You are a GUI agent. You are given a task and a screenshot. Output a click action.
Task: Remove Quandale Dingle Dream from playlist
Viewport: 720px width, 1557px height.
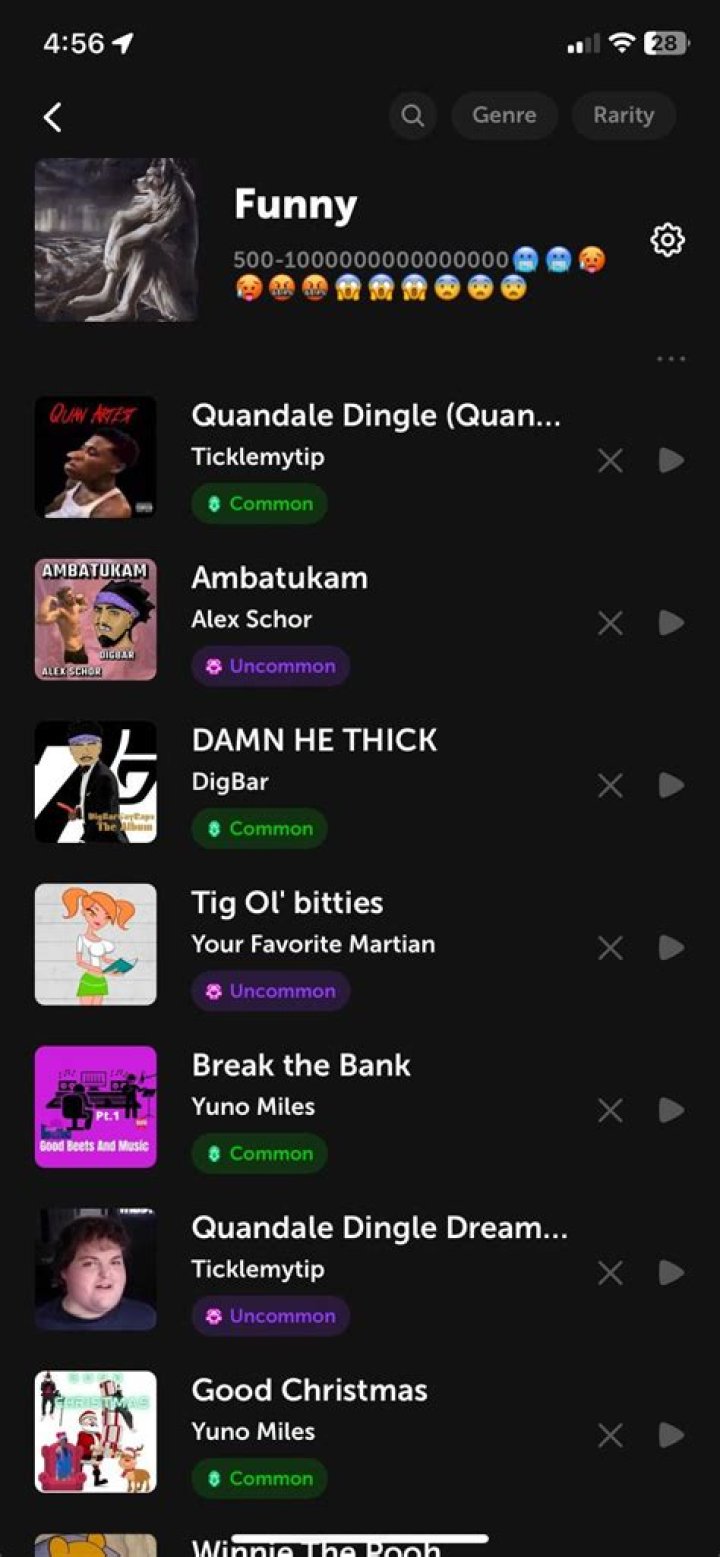click(610, 1273)
